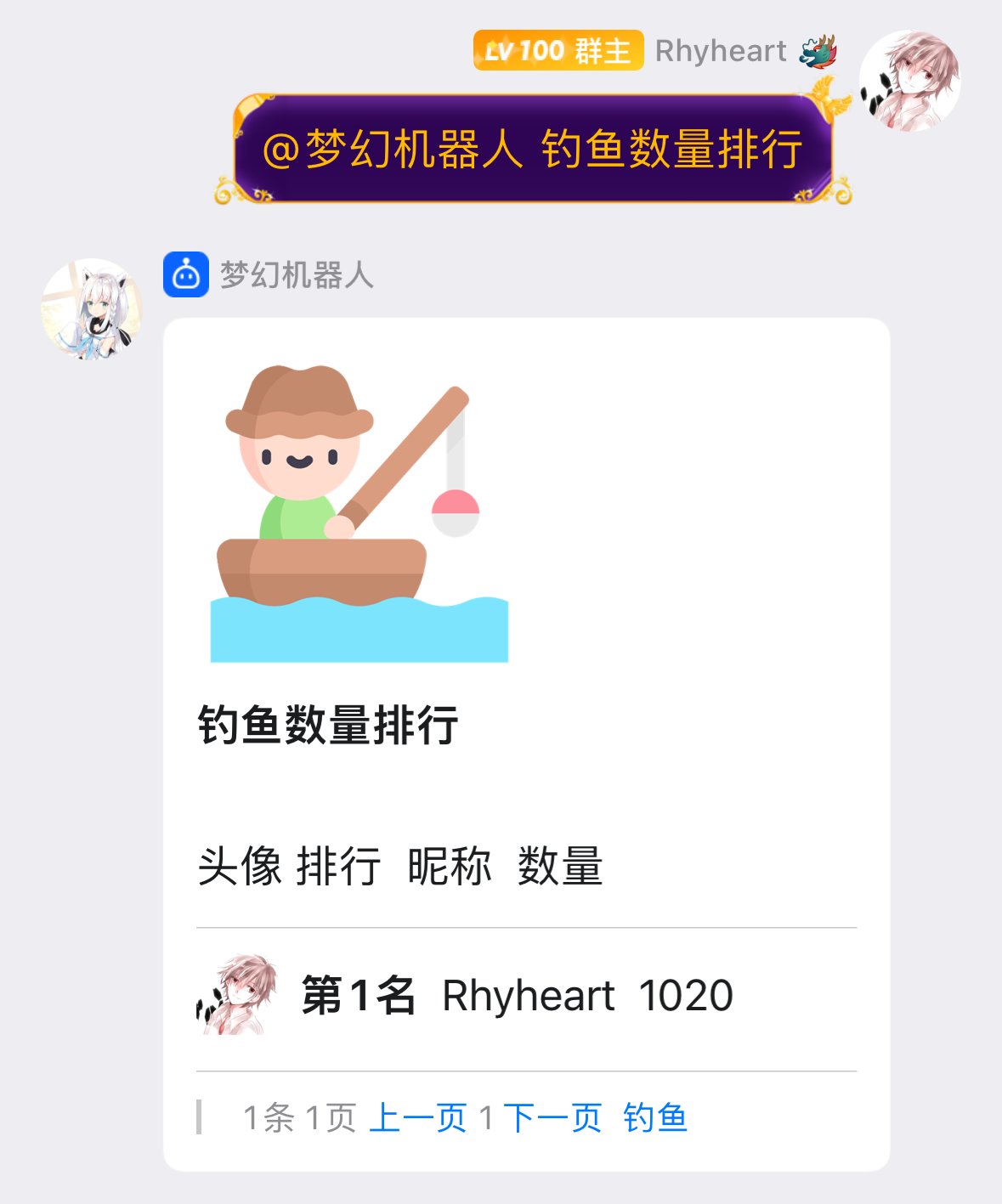This screenshot has width=1002, height=1204.
Task: Select the fisherman boat illustration
Action: tap(357, 510)
